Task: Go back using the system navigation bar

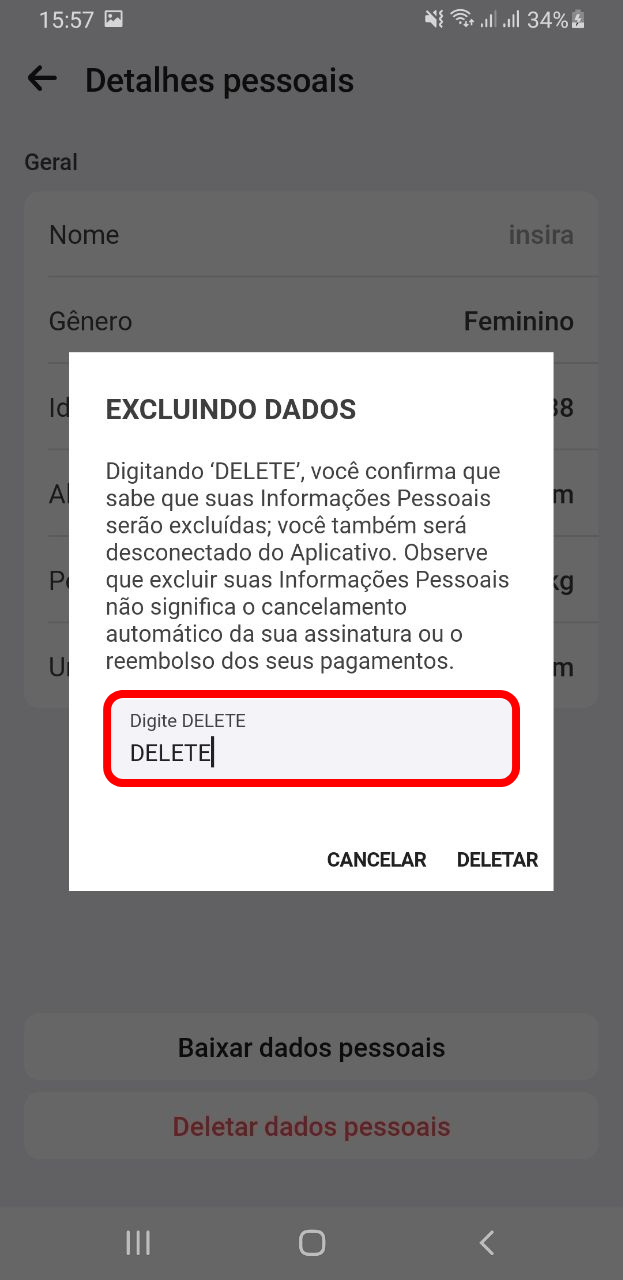Action: 486,1243
